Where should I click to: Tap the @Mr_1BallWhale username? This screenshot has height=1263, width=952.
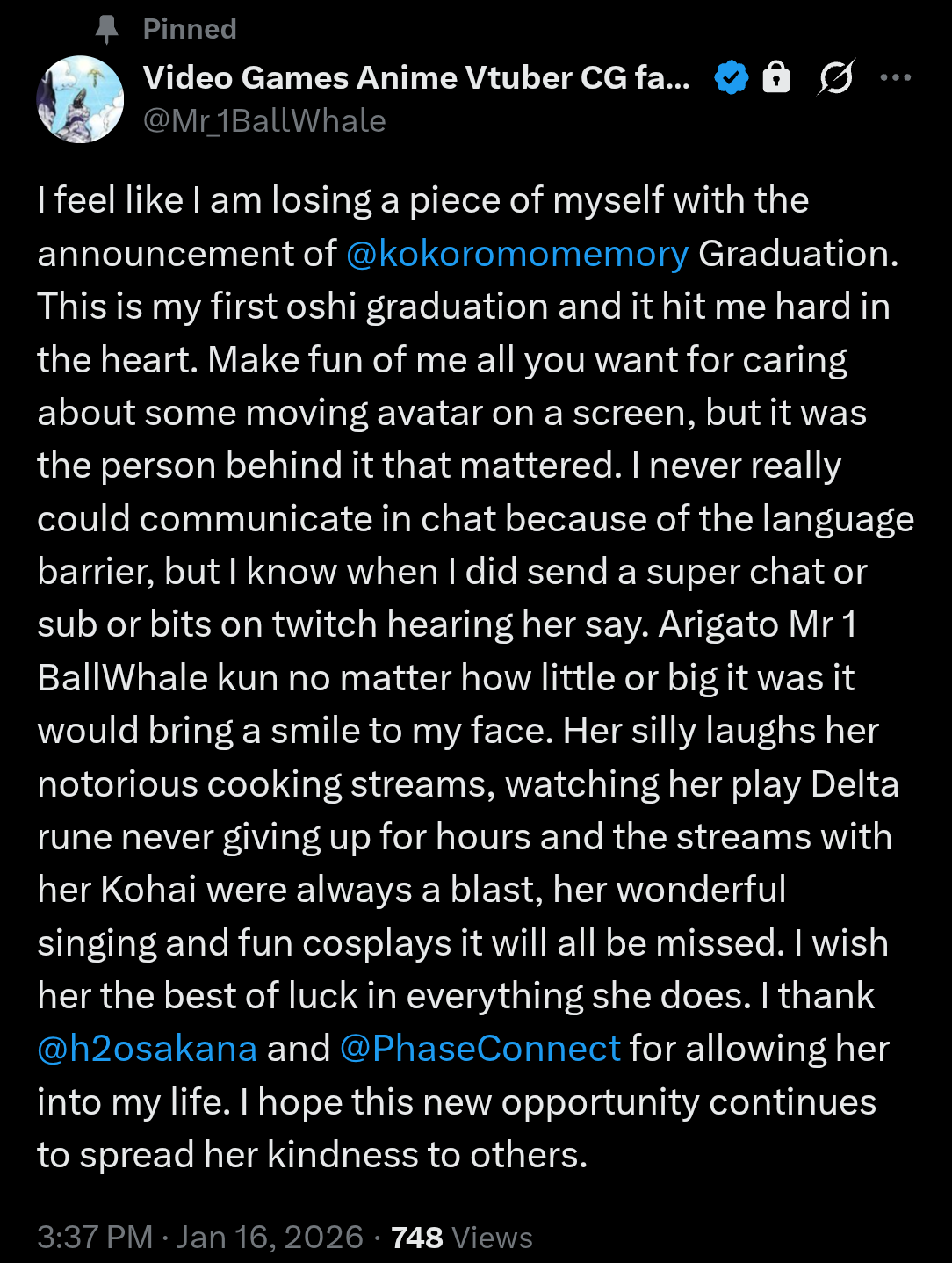tap(264, 121)
